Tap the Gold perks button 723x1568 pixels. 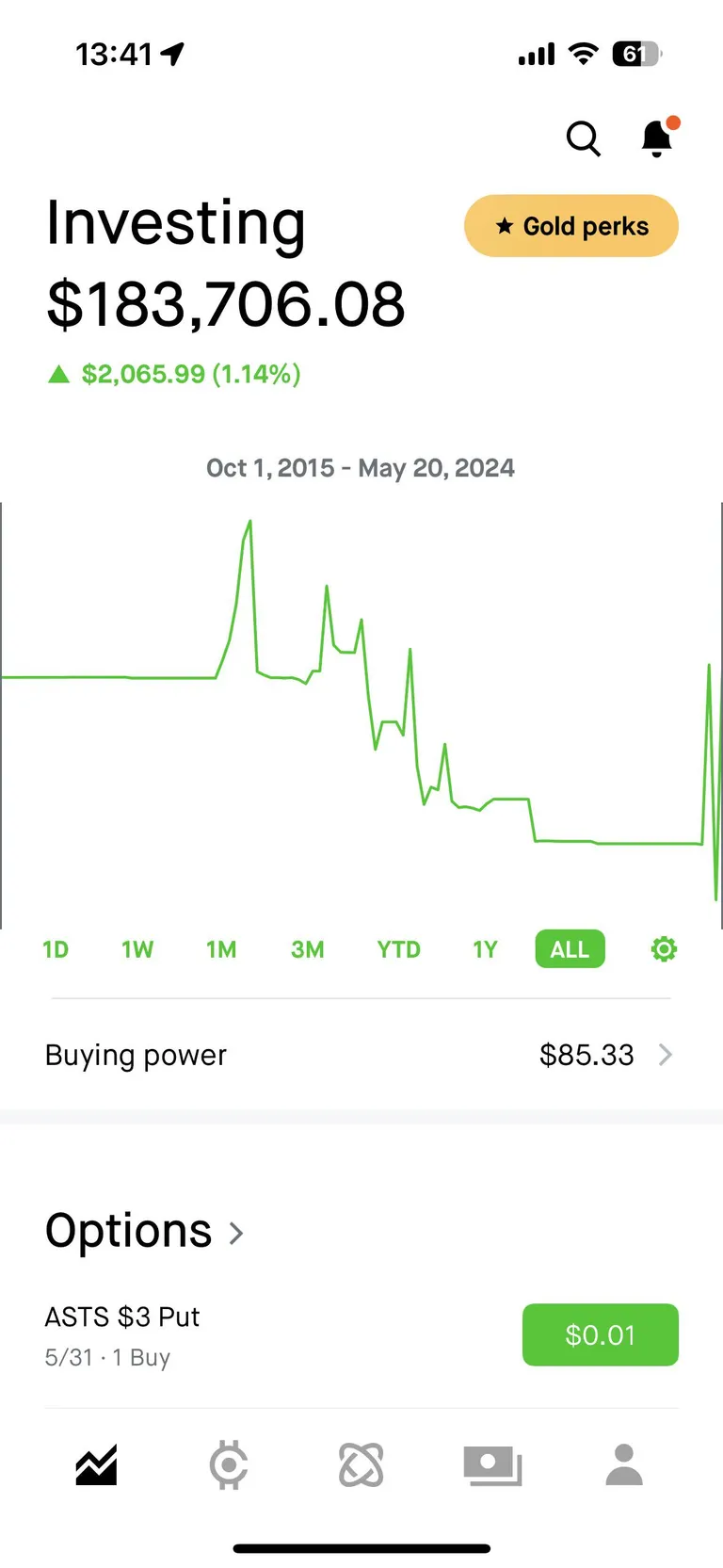[570, 225]
